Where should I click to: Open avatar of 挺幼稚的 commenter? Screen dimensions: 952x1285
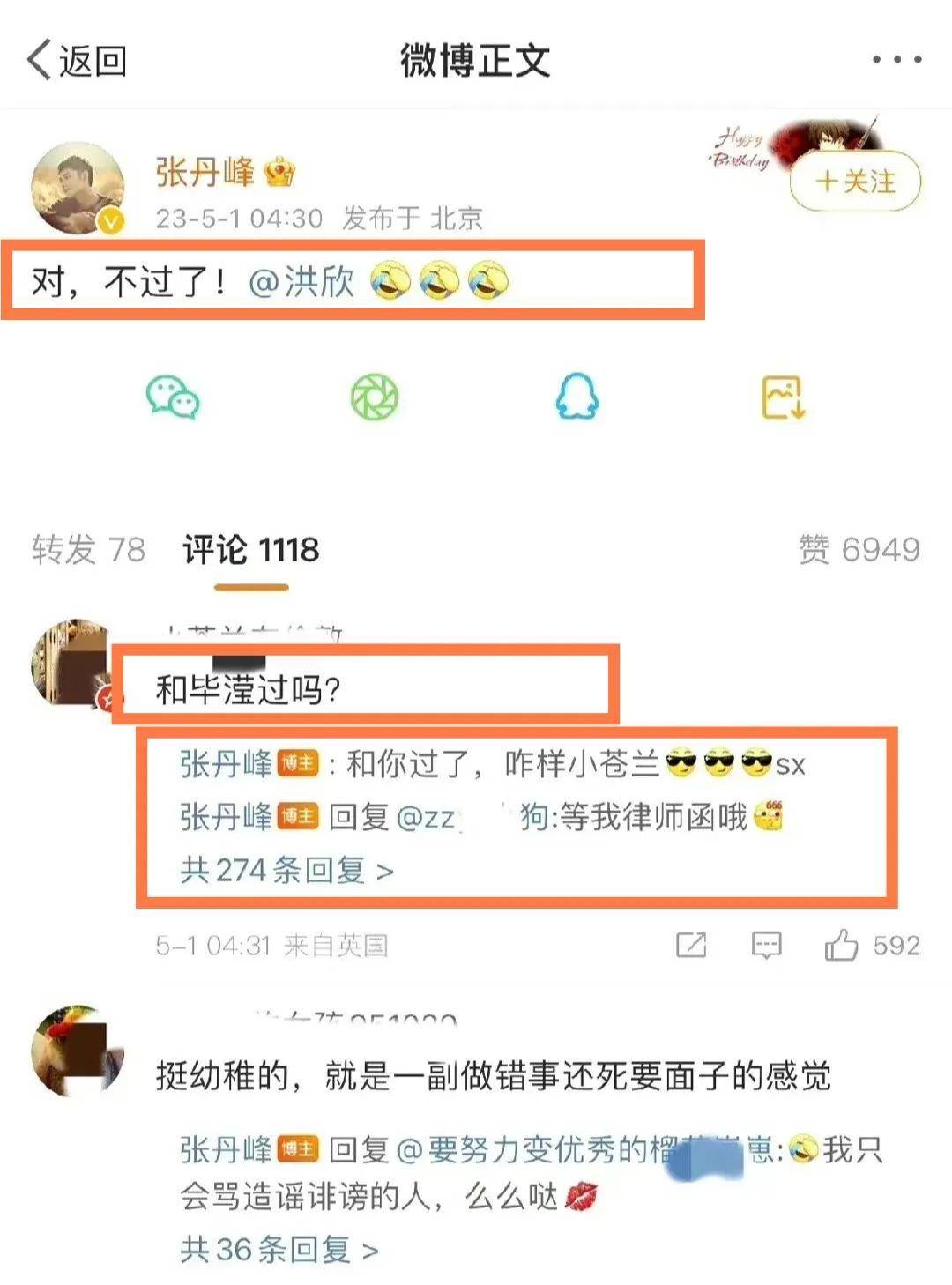click(78, 1051)
